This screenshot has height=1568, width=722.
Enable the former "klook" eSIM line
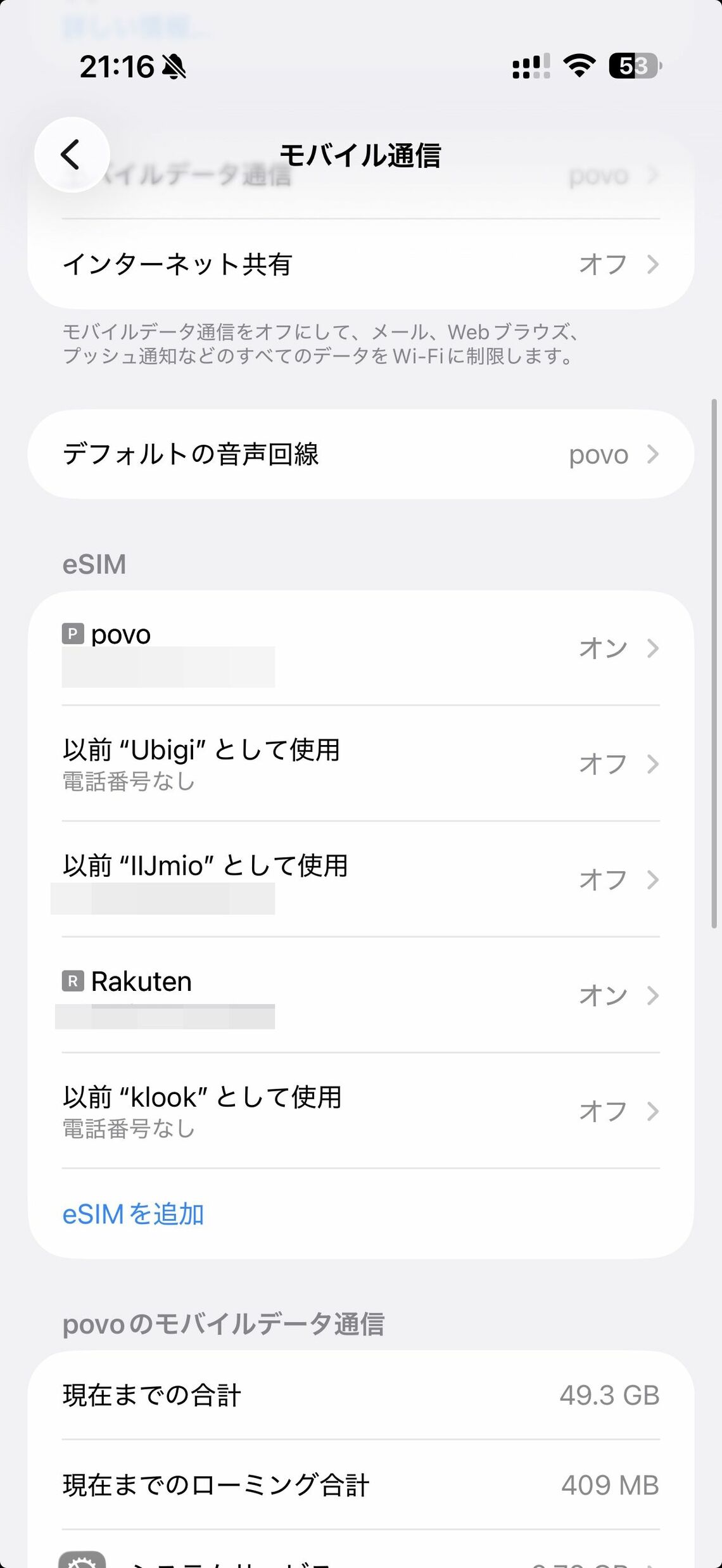click(x=361, y=1110)
